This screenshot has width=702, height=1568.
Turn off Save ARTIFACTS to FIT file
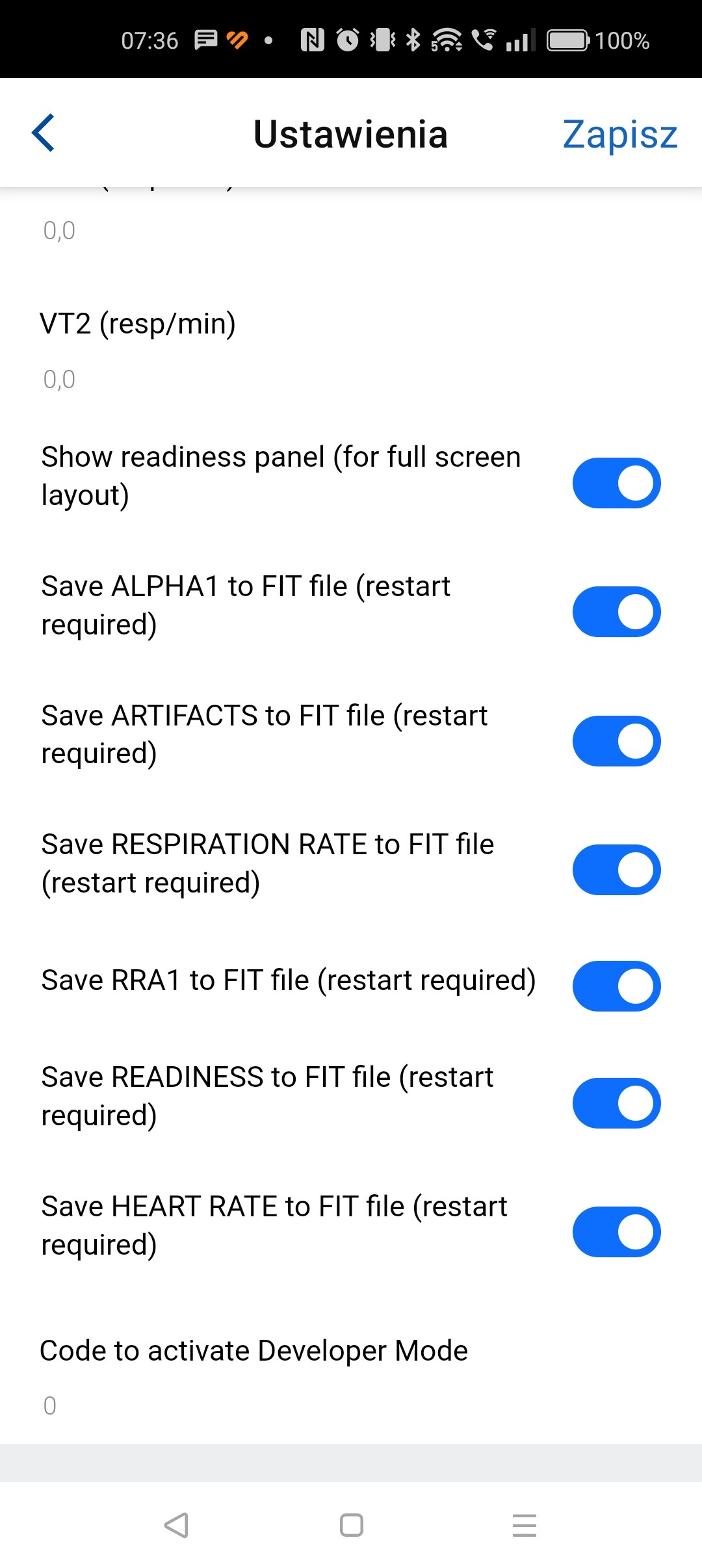616,741
